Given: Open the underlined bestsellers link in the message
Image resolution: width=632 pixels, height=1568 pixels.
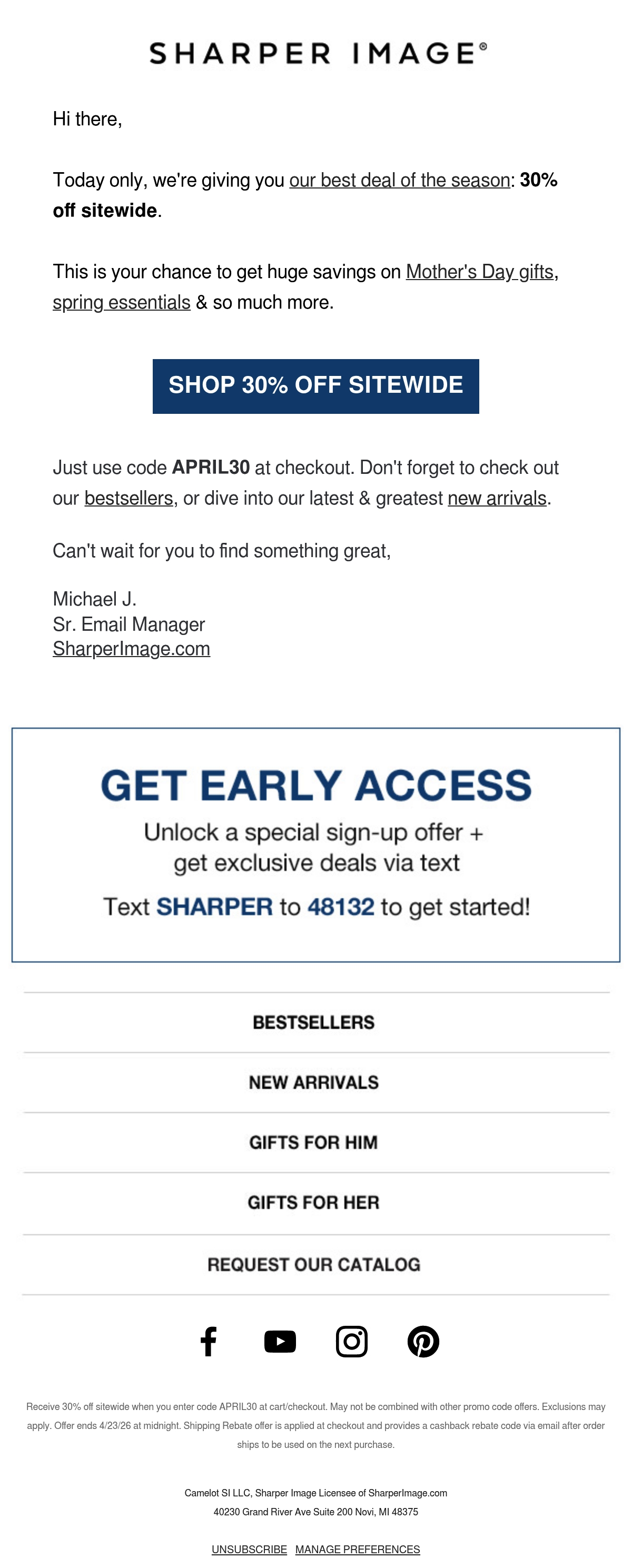Looking at the screenshot, I should pos(129,498).
